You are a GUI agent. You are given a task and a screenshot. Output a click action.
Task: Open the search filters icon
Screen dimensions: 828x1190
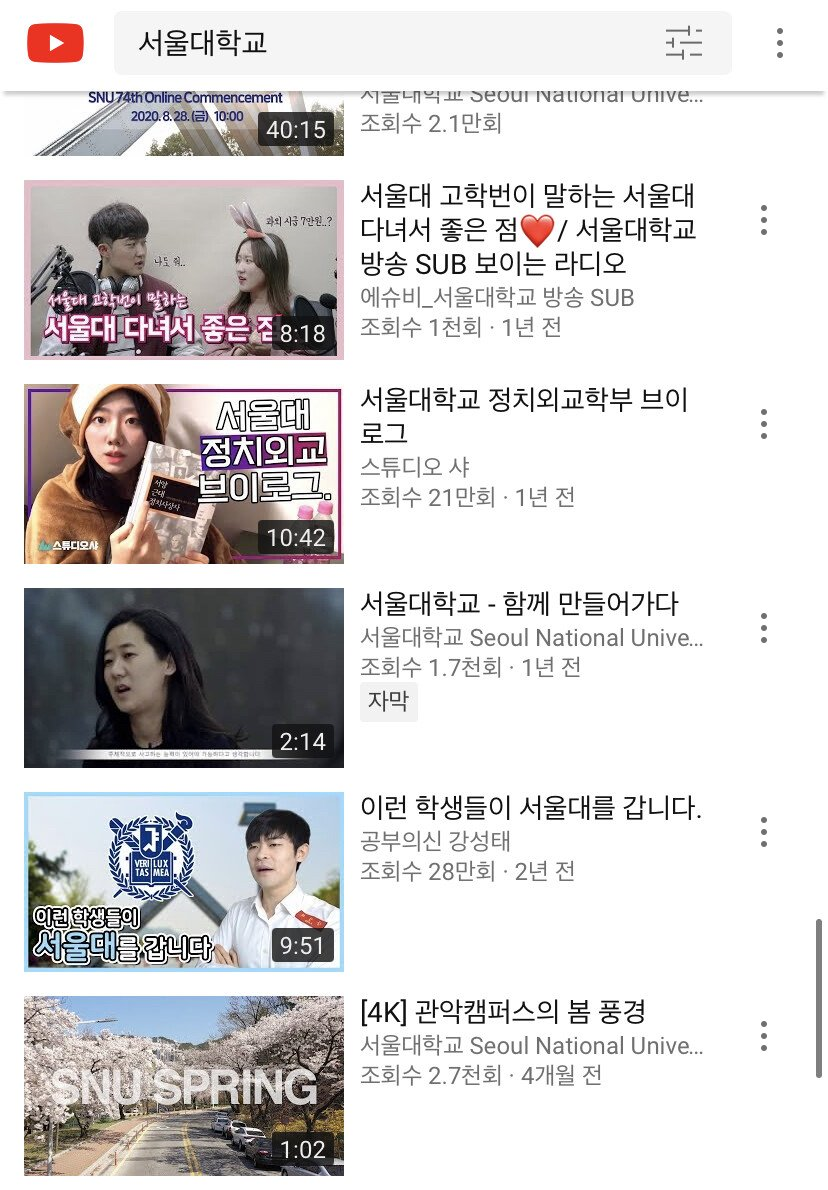pyautogui.click(x=684, y=43)
